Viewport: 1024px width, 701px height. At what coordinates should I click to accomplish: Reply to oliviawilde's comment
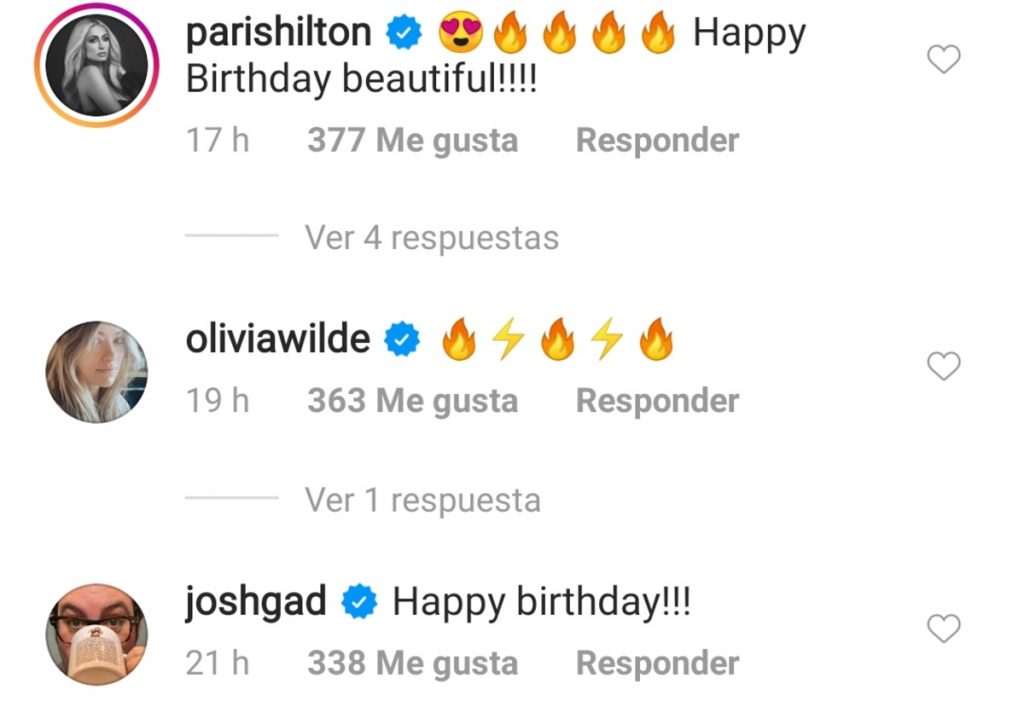click(x=657, y=401)
